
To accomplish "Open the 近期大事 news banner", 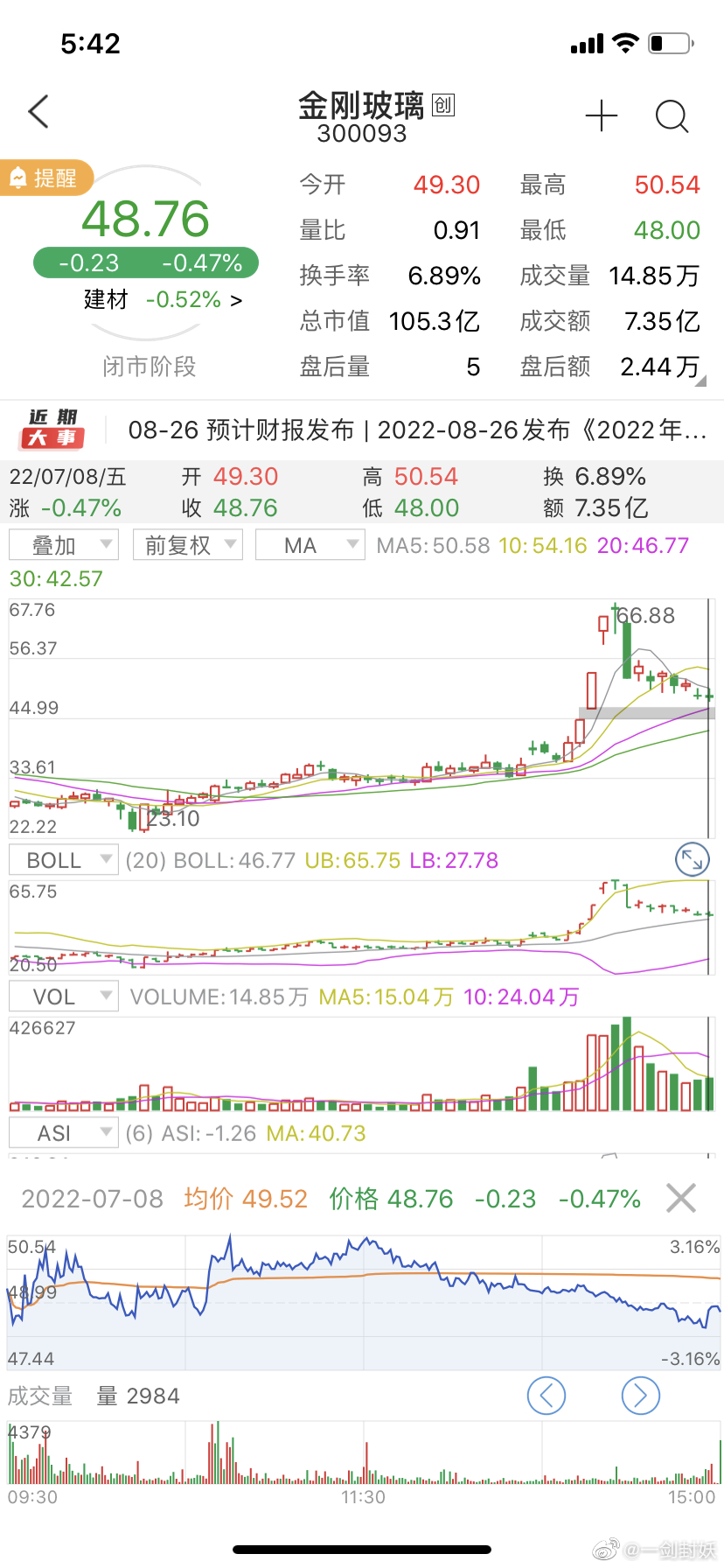I will [x=362, y=430].
